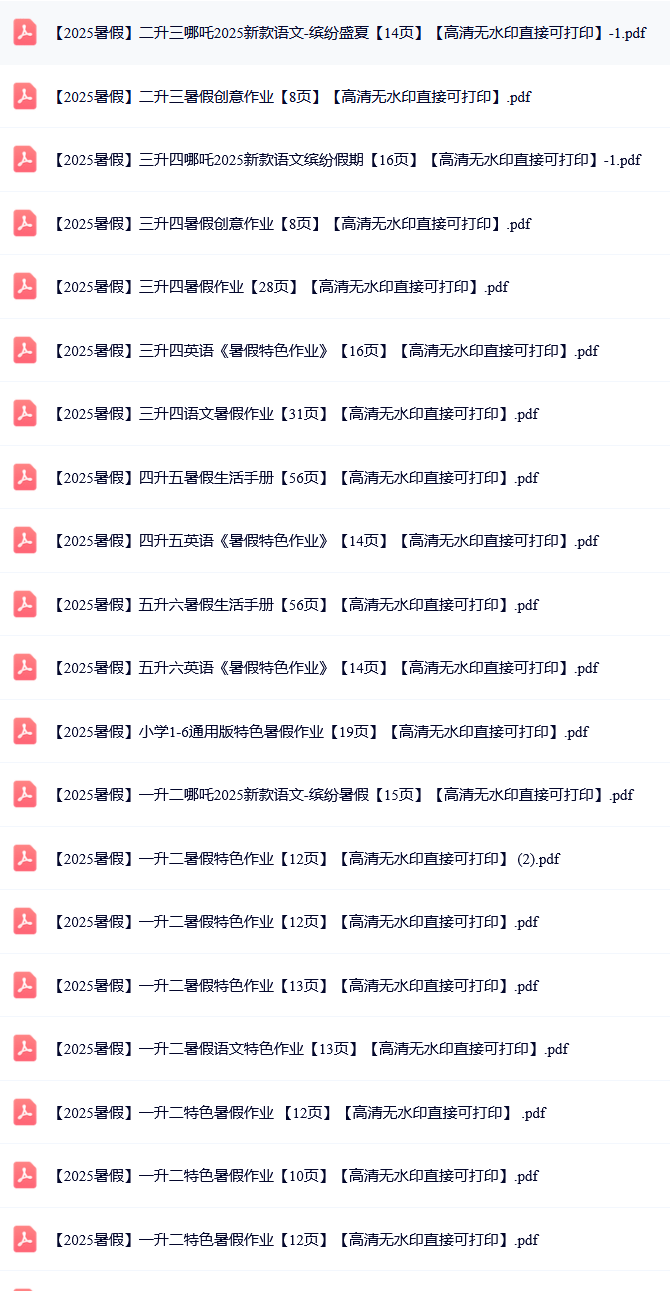Select 四升五英语《暑假特色作业》【14页】

325,541
